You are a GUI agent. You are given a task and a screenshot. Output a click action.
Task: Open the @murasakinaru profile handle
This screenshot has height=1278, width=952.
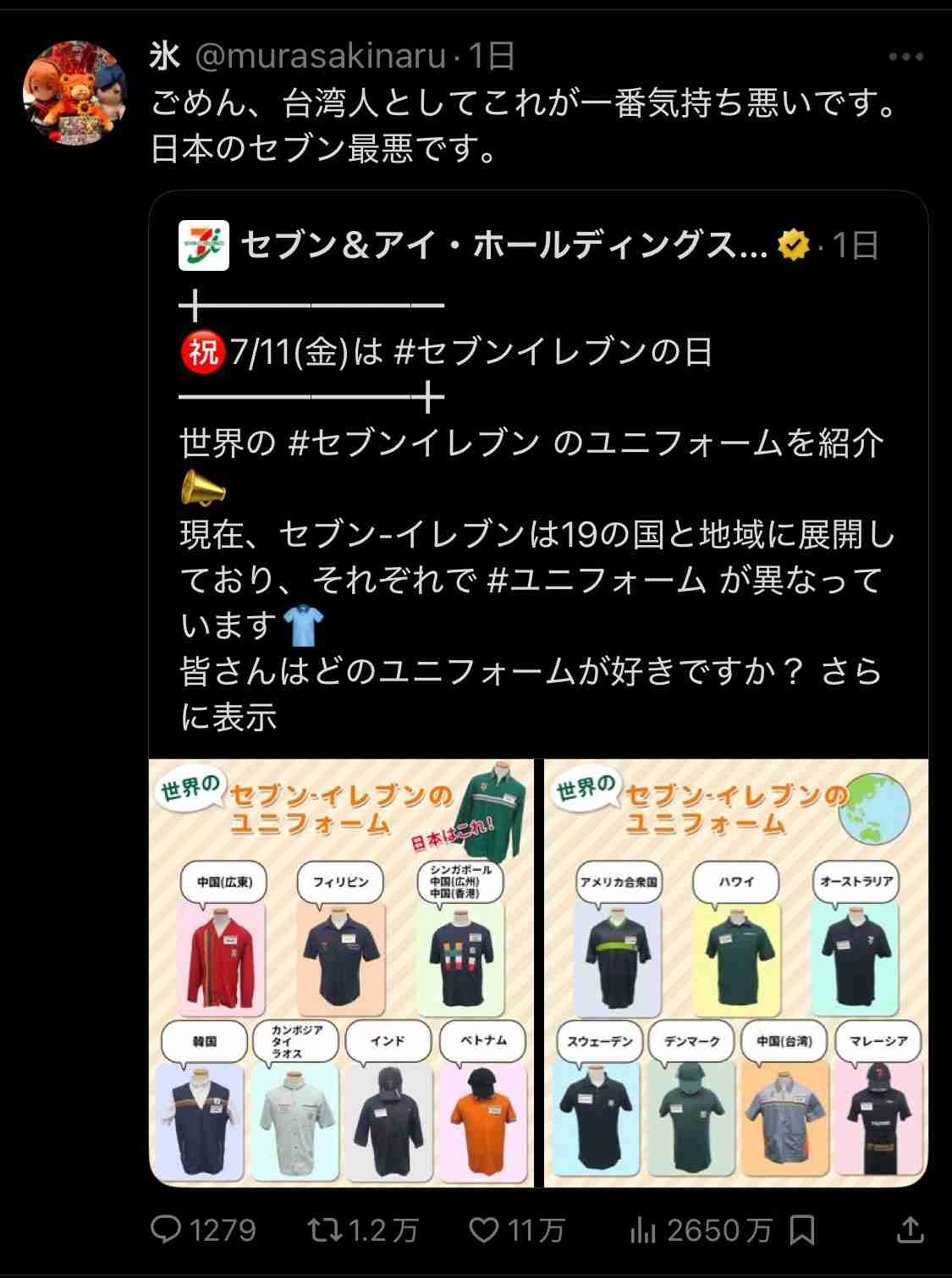point(321,57)
